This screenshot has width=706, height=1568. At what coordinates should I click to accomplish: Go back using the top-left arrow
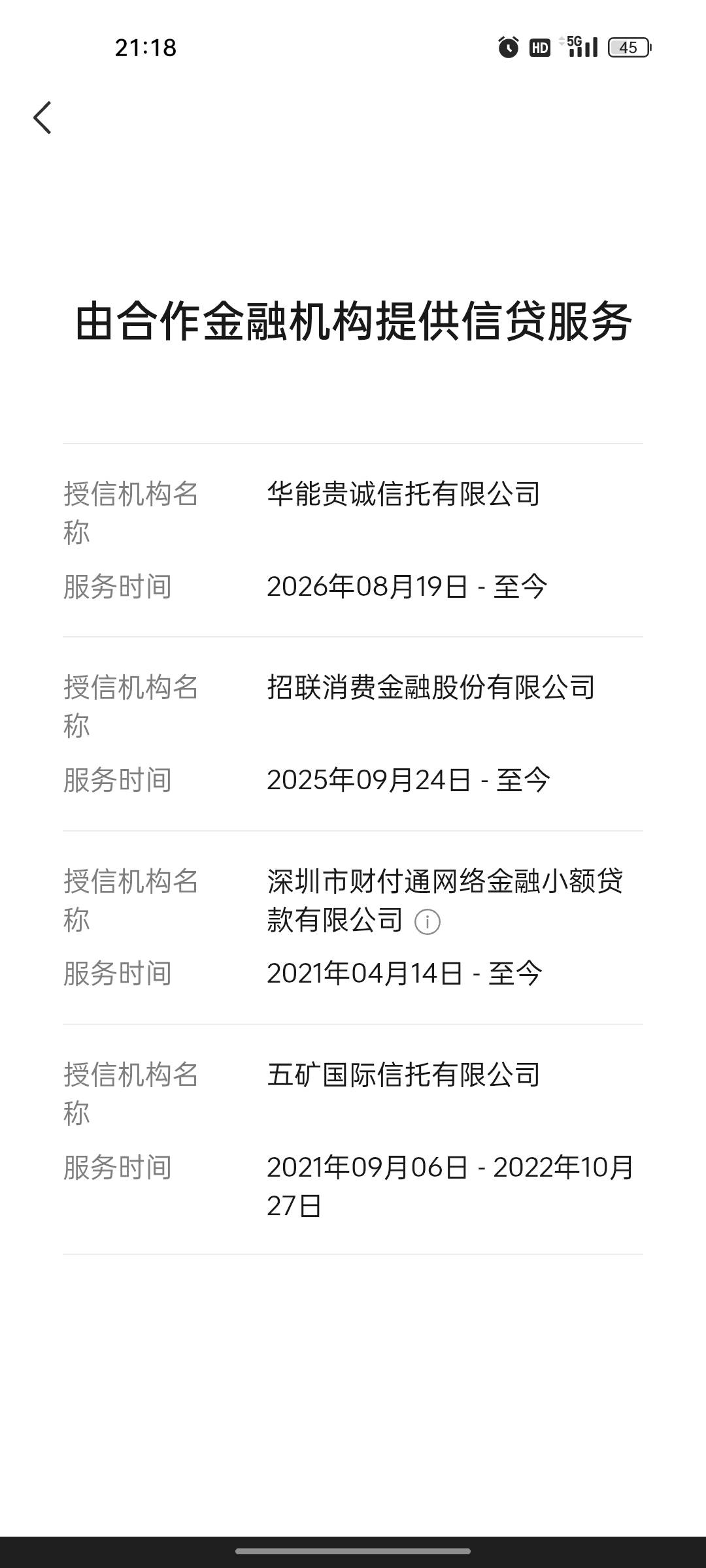[x=42, y=118]
